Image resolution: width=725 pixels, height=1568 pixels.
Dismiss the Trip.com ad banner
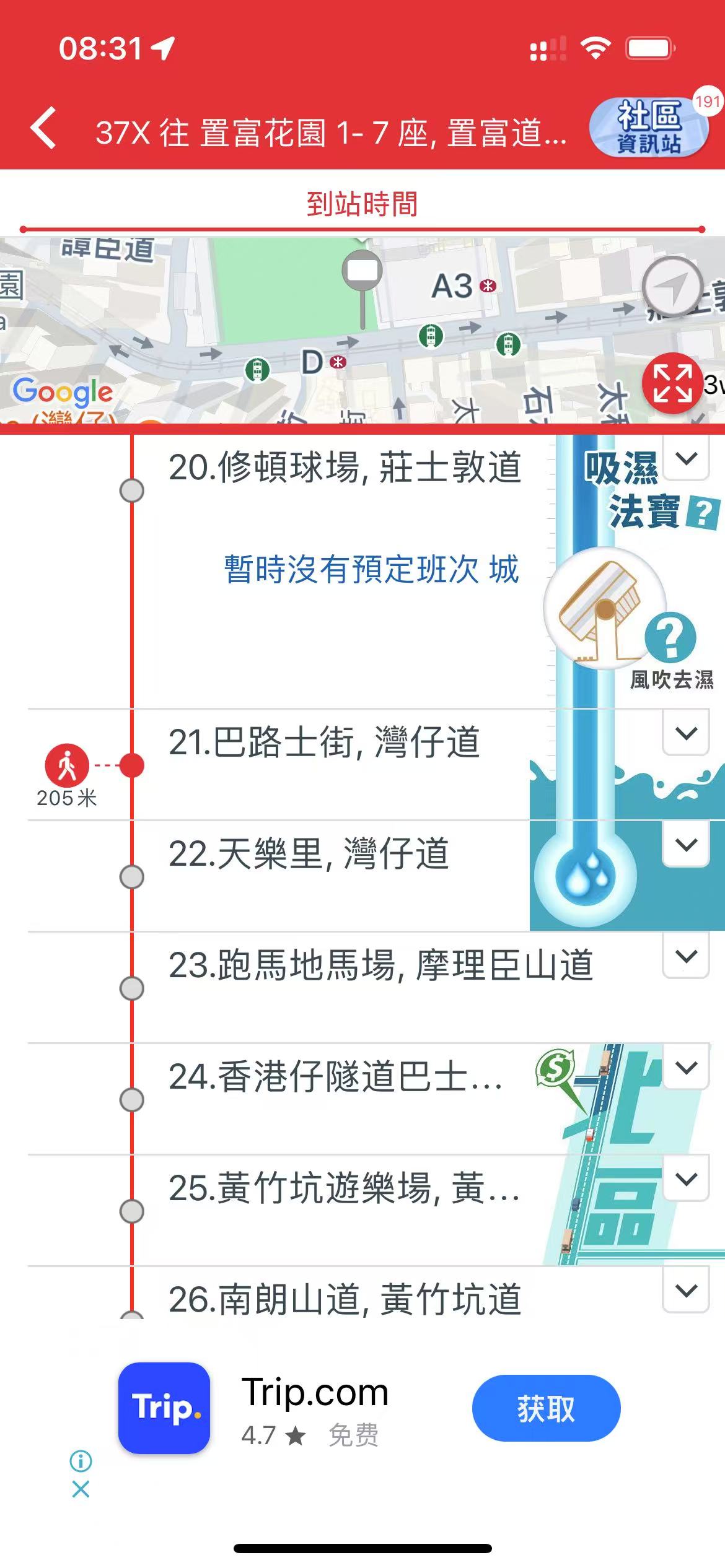coord(81,1489)
